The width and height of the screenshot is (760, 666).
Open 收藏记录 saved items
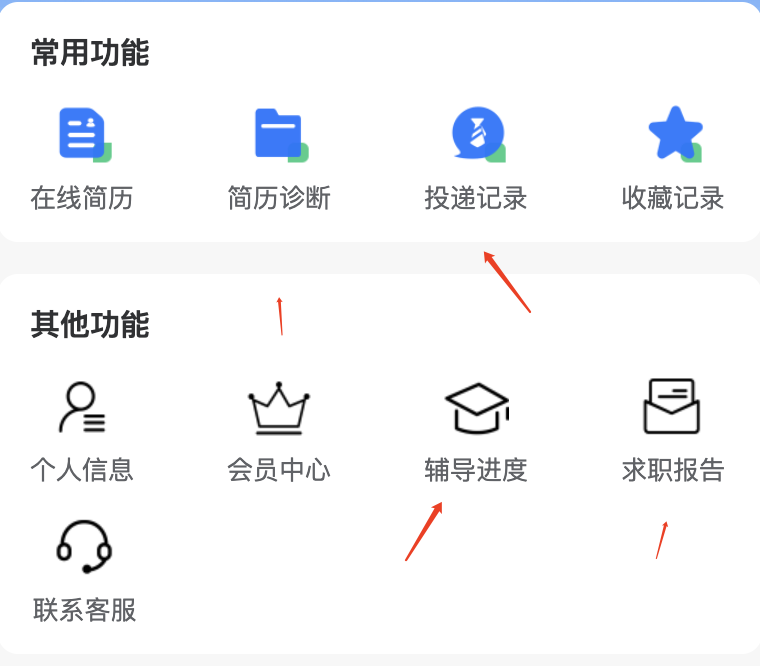[673, 158]
